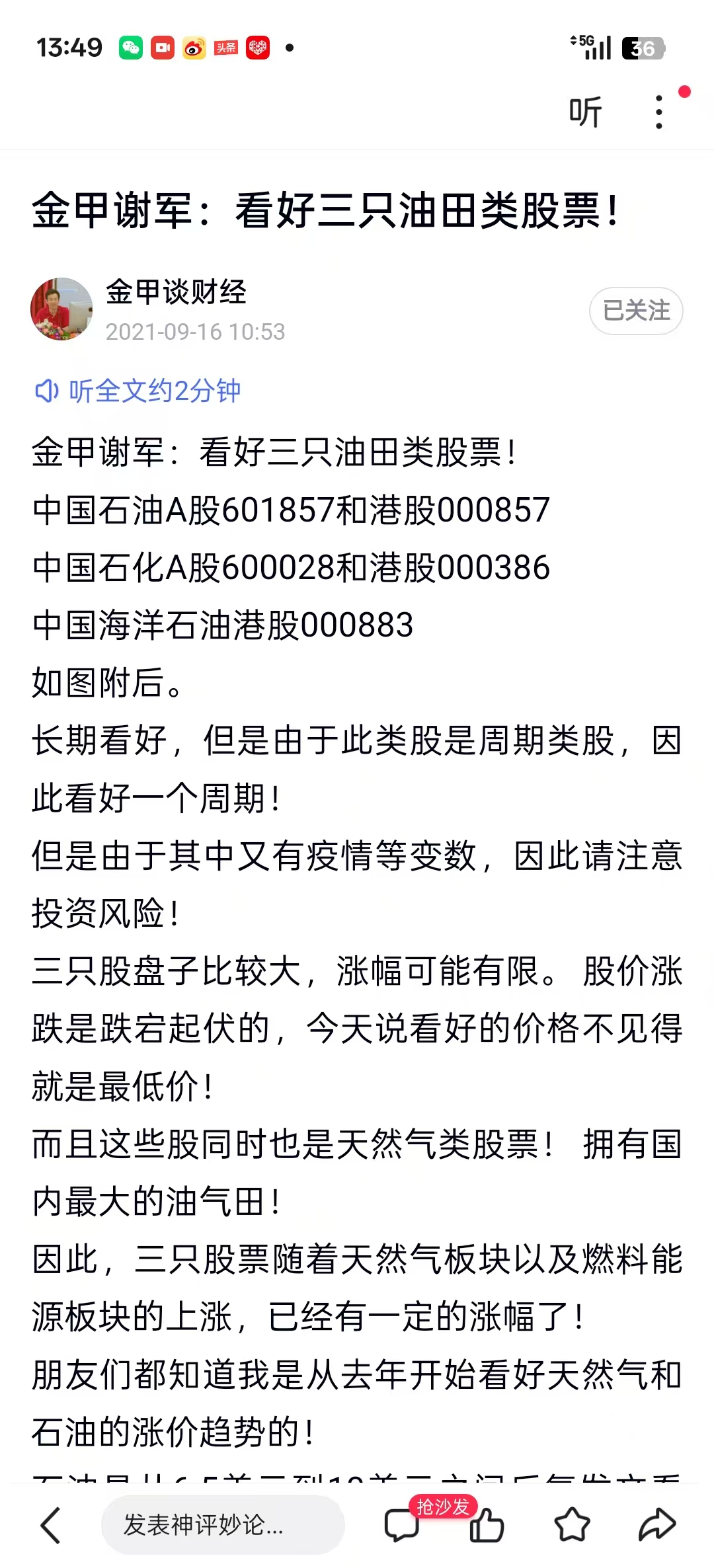
Task: Open the three-dot overflow menu
Action: click(658, 111)
